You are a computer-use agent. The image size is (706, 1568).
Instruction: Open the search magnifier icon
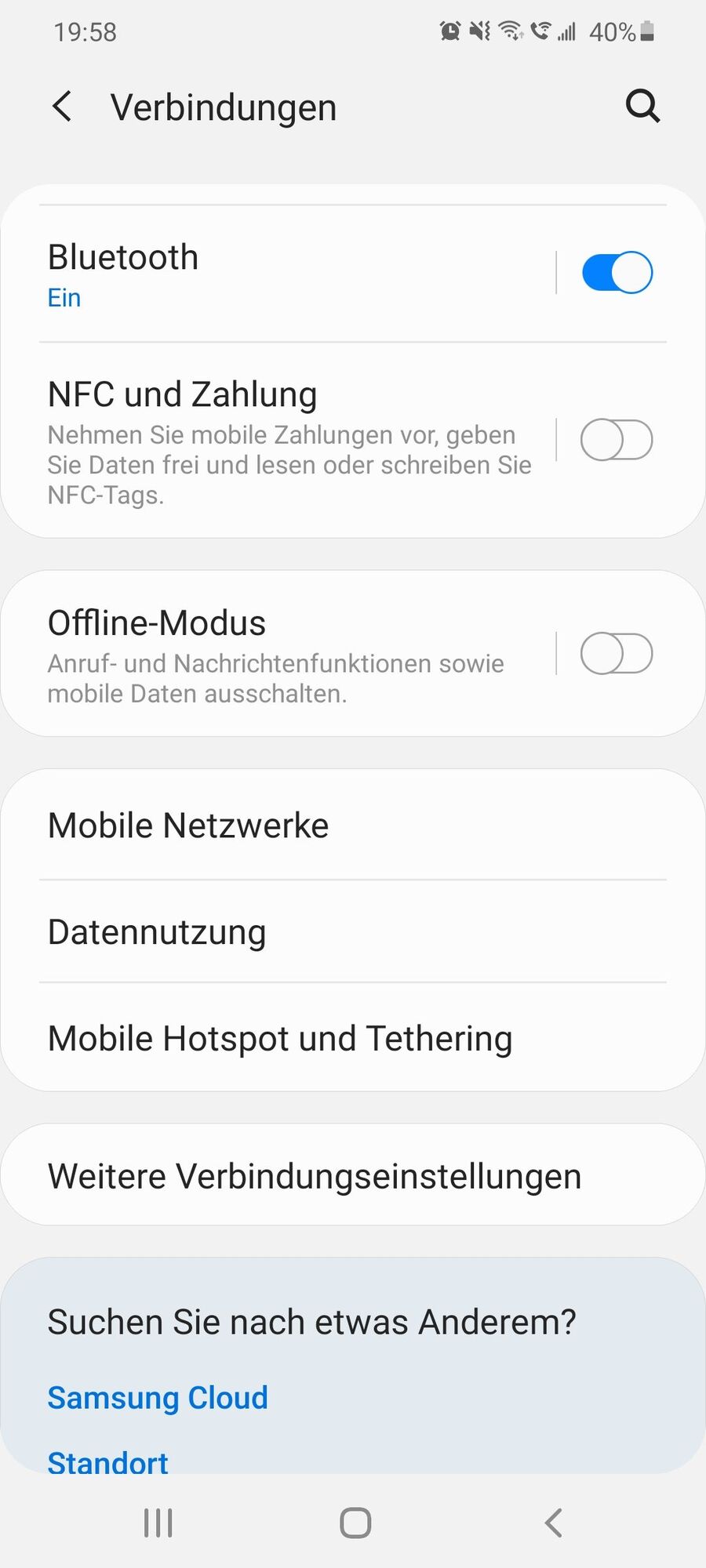[642, 106]
